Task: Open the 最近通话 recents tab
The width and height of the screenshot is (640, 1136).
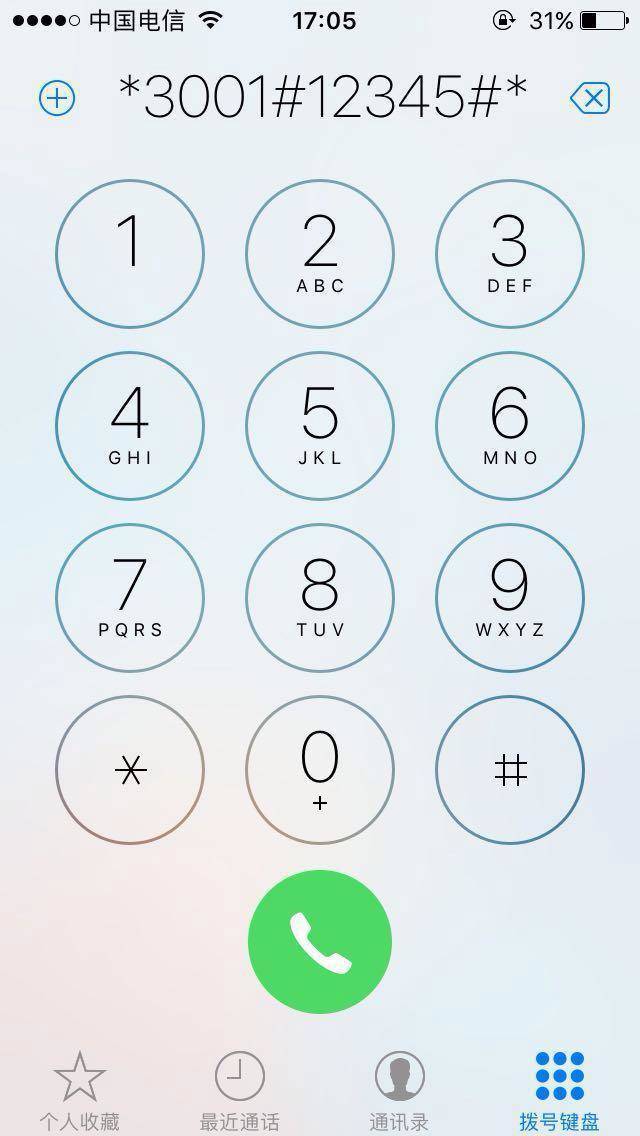Action: [x=240, y=1090]
